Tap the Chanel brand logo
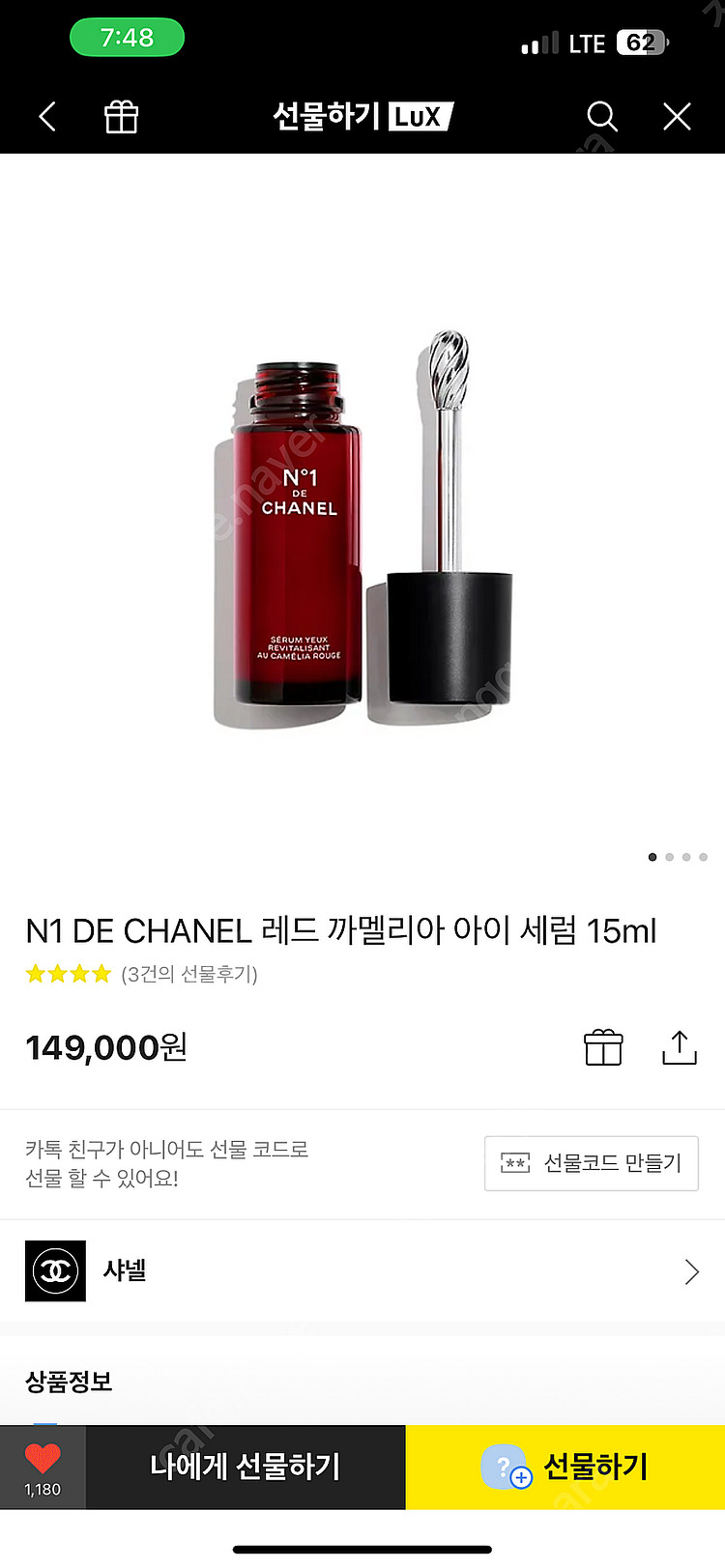 point(55,1270)
